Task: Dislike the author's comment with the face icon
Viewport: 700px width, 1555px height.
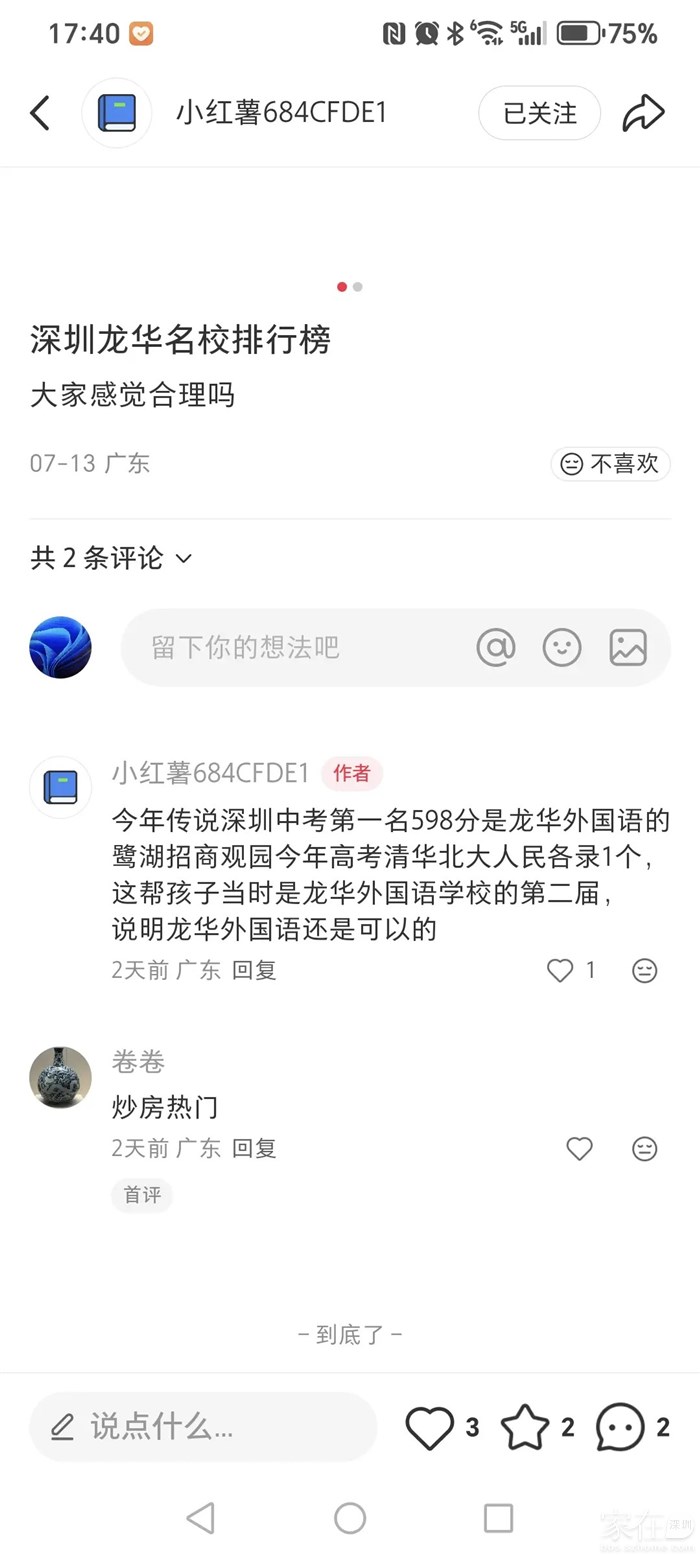Action: (645, 970)
